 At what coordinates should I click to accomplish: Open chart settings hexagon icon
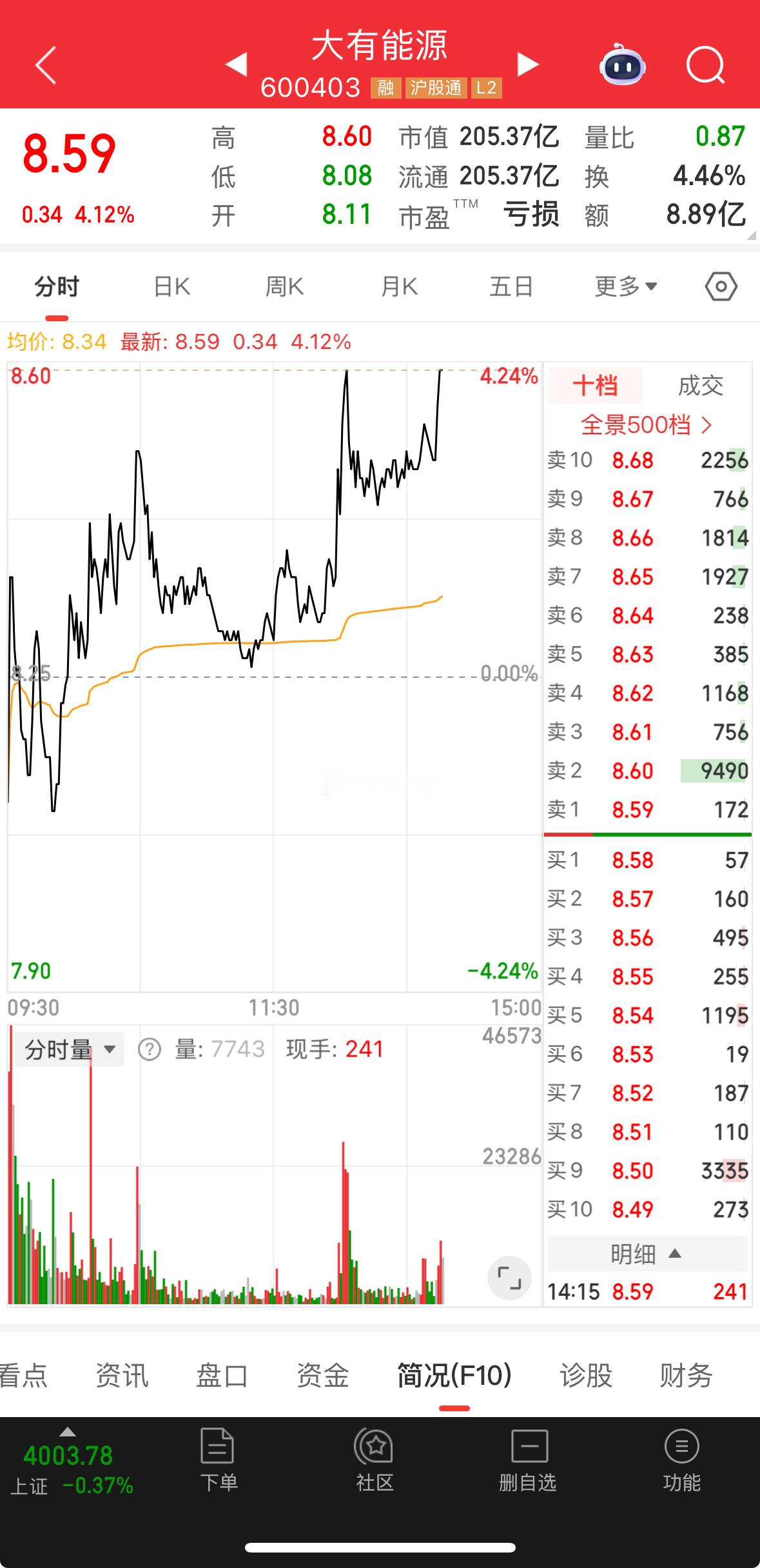click(721, 286)
